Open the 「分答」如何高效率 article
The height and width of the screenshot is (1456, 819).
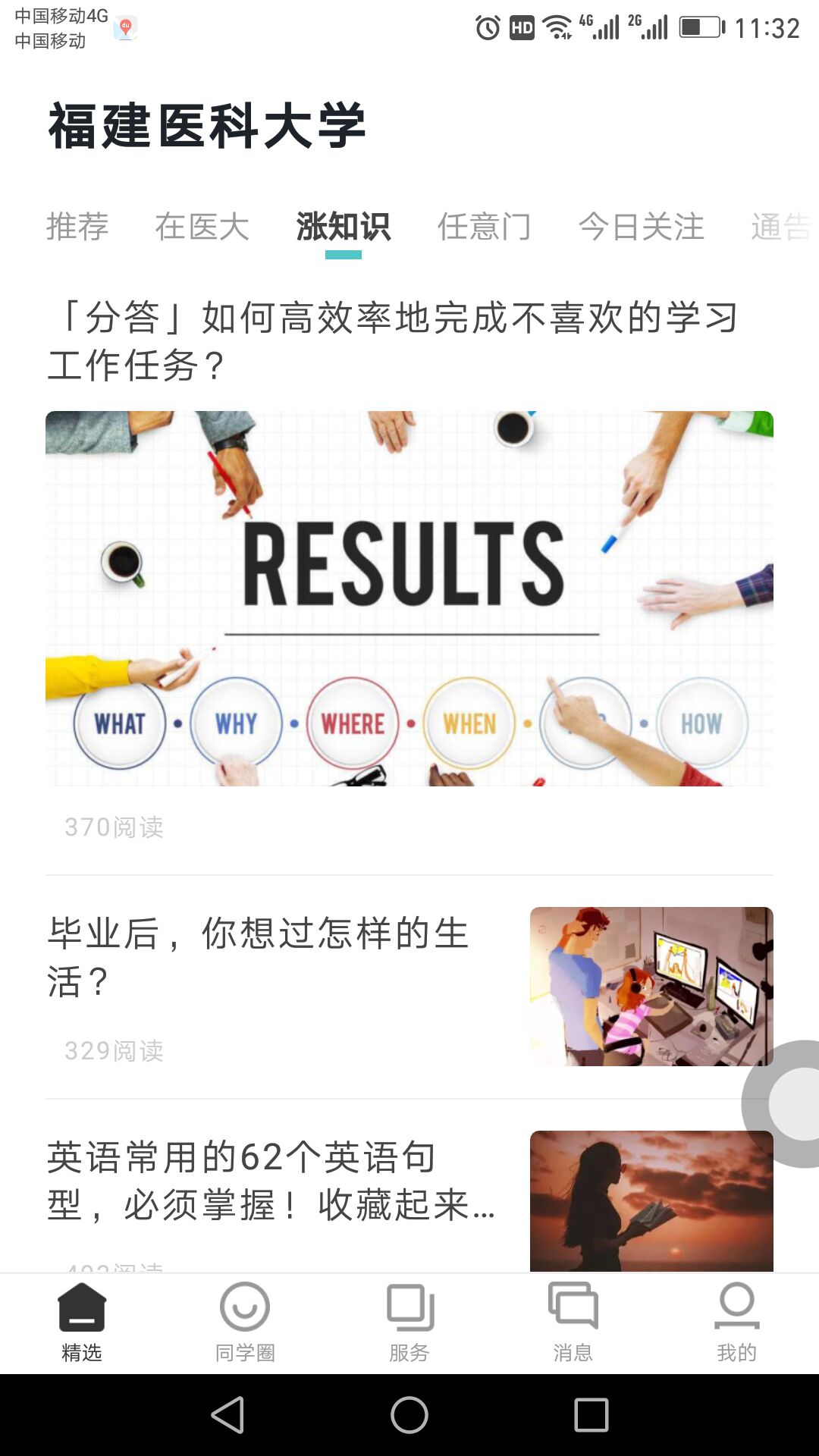(x=393, y=340)
